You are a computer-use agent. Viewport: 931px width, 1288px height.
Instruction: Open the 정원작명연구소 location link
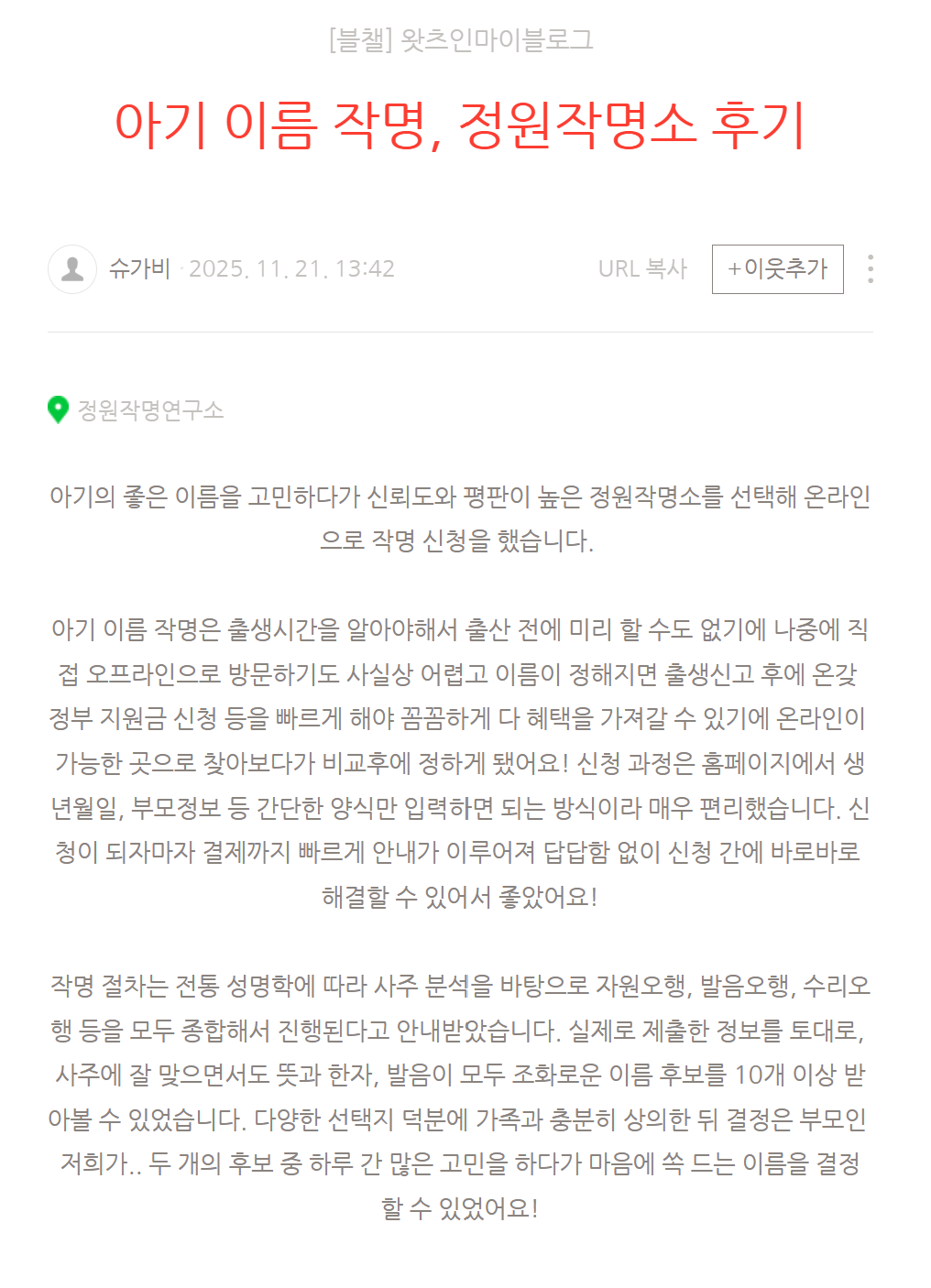pyautogui.click(x=150, y=409)
